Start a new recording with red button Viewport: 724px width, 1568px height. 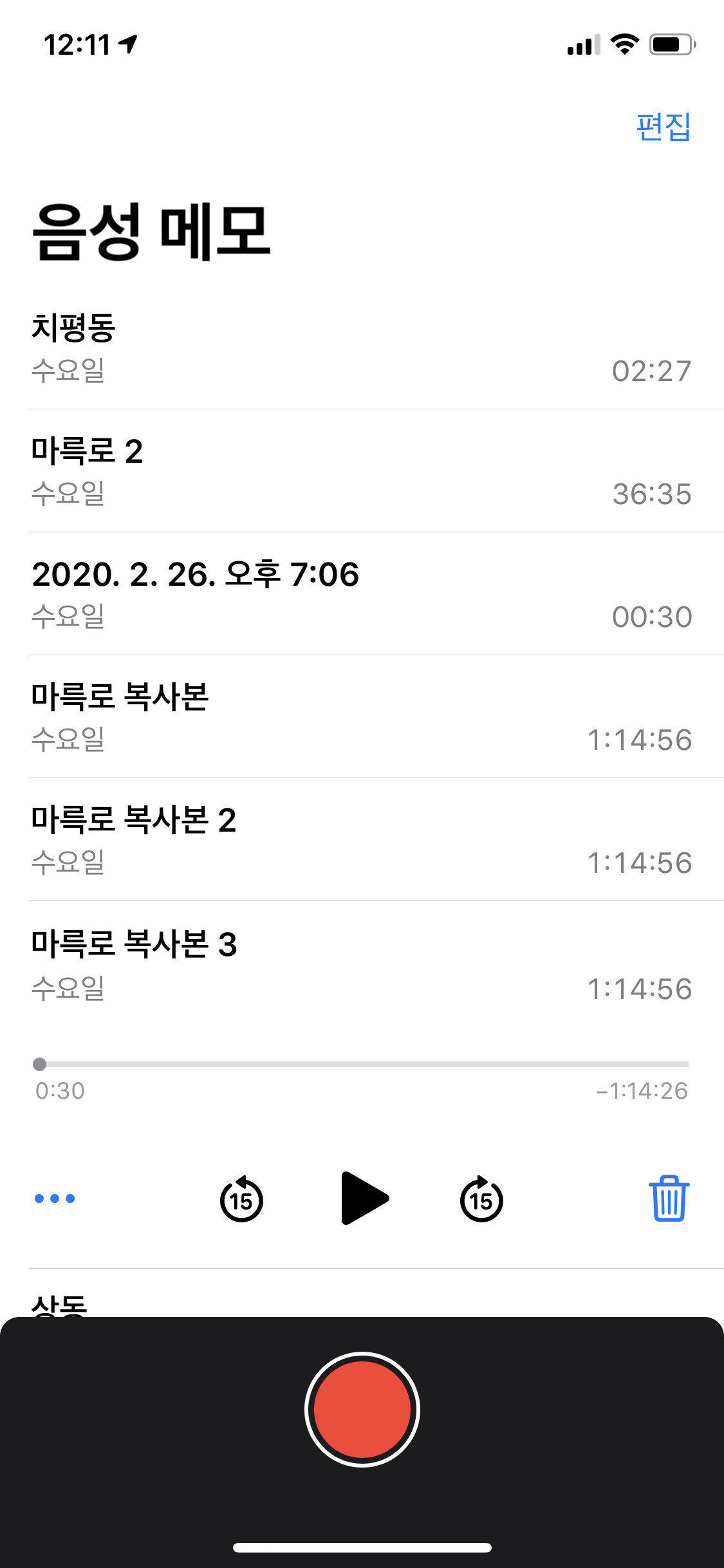click(x=362, y=1410)
